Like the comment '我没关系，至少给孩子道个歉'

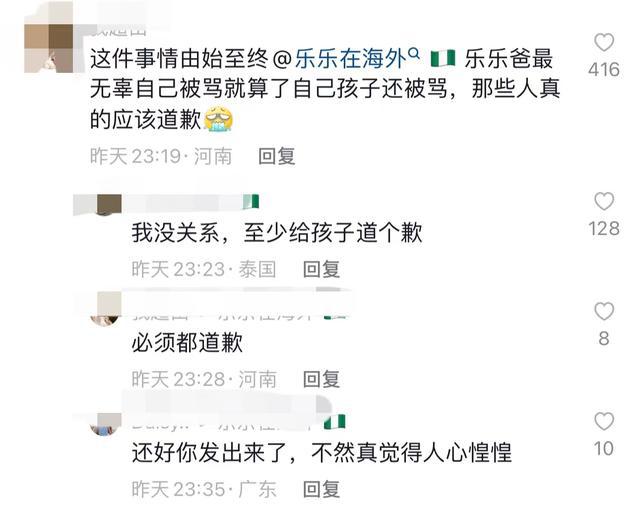click(604, 201)
